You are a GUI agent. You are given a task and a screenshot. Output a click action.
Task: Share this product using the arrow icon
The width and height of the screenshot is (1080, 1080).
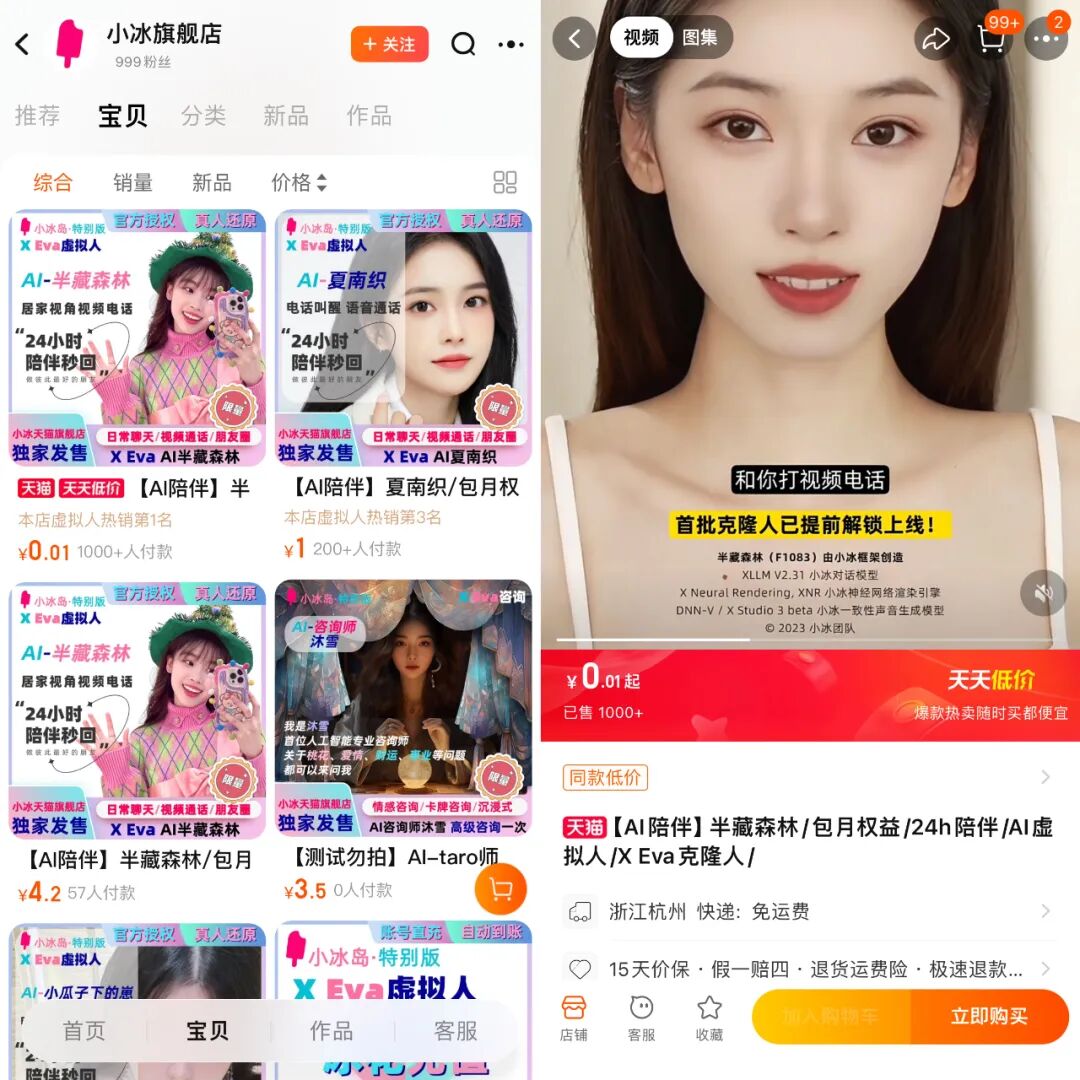point(935,39)
